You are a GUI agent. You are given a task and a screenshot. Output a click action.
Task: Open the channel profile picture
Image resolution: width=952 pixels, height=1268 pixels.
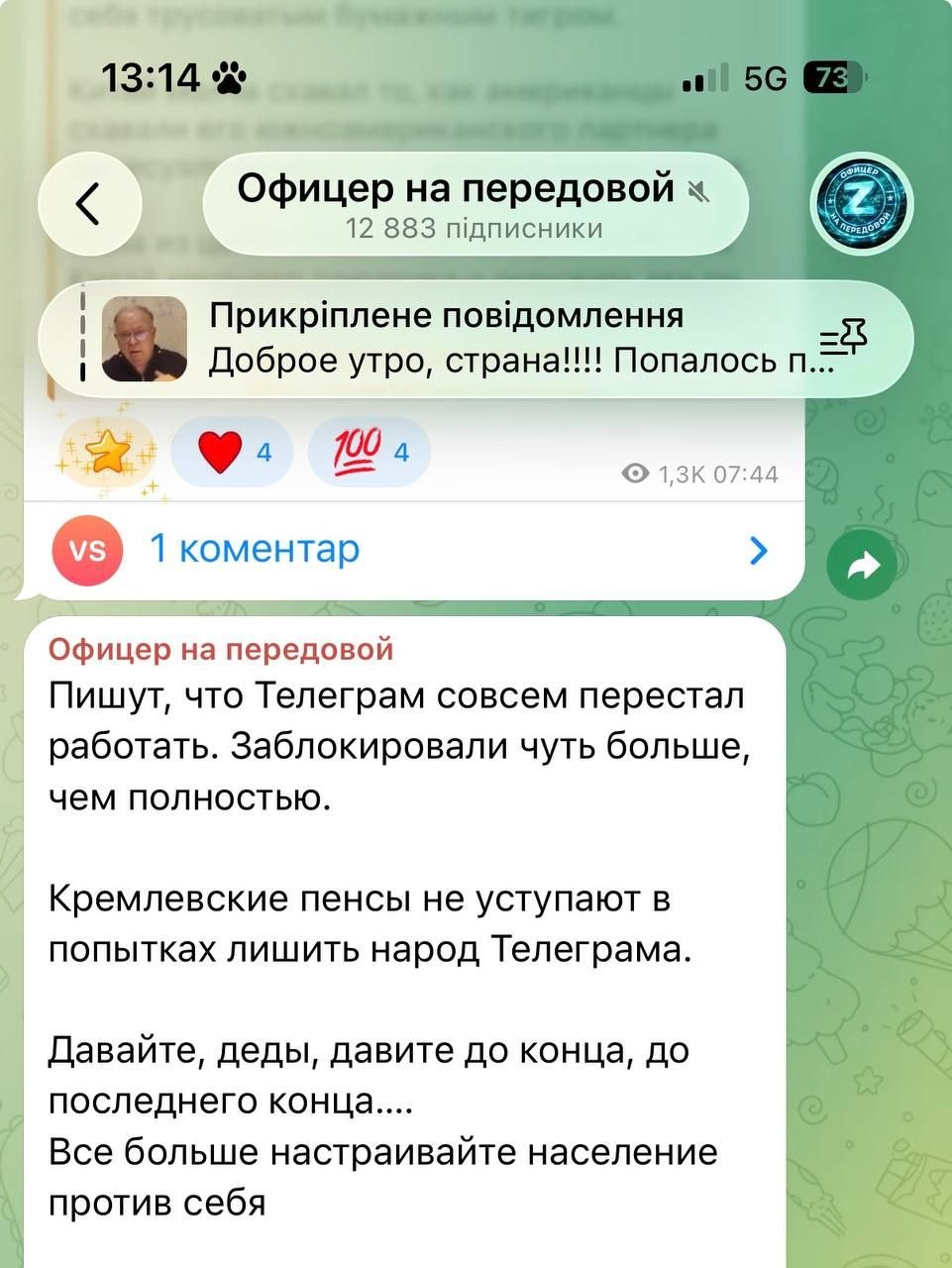pyautogui.click(x=861, y=204)
